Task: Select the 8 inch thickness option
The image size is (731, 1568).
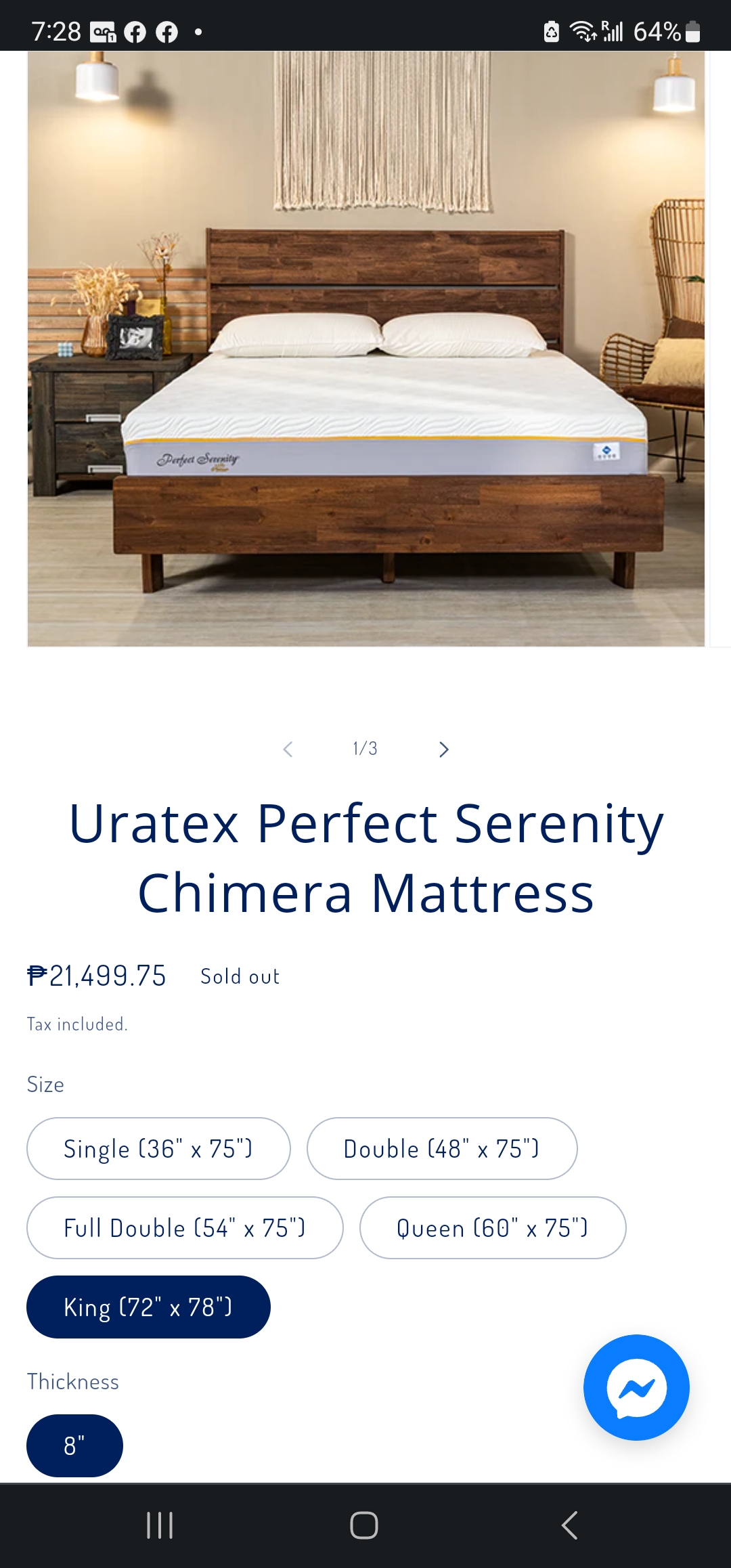Action: coord(74,1445)
